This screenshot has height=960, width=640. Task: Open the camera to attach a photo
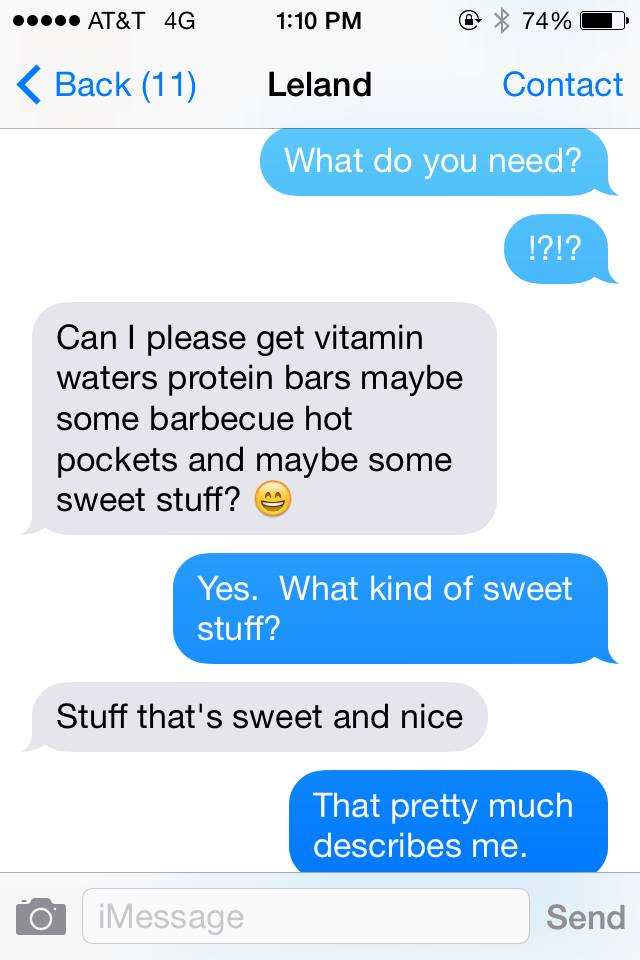click(x=41, y=916)
